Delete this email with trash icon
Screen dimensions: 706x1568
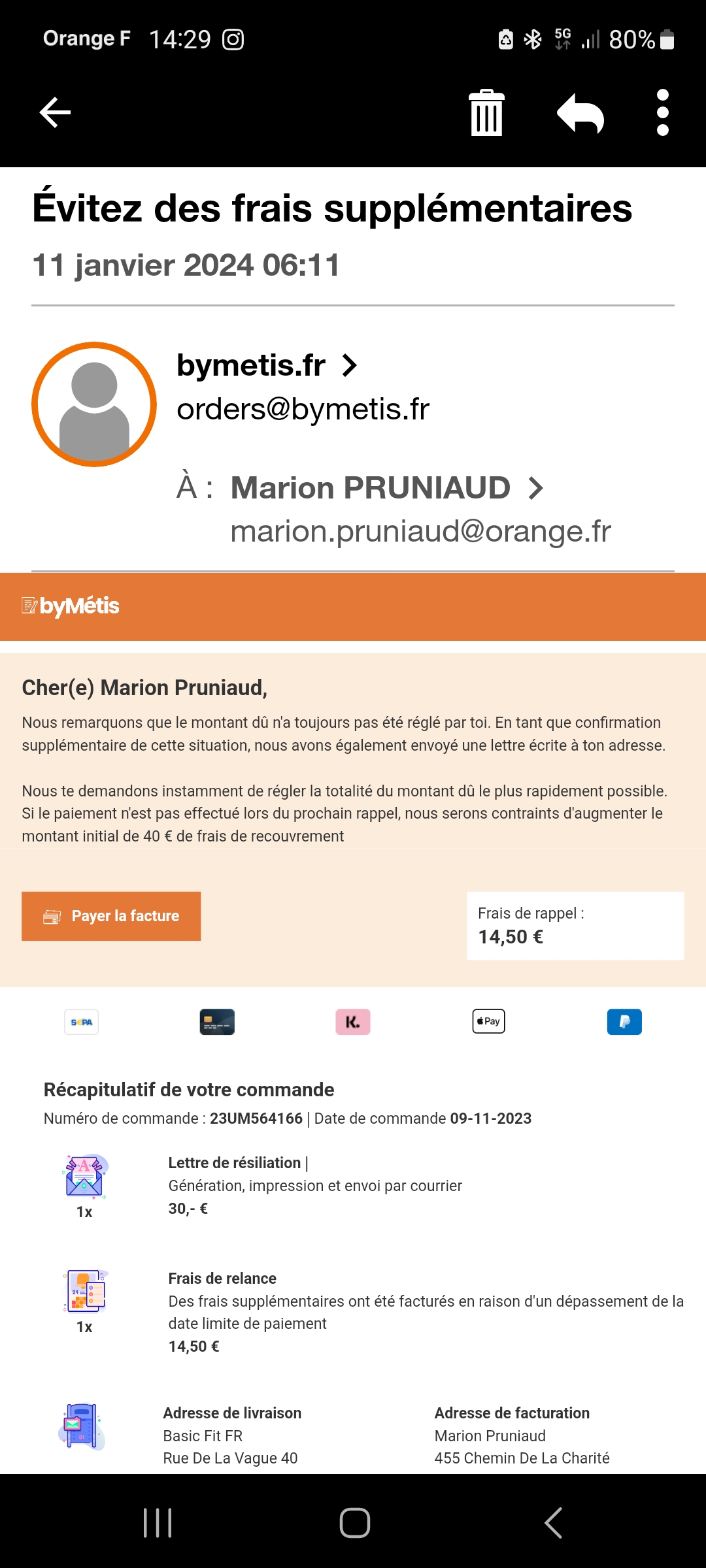tap(487, 112)
